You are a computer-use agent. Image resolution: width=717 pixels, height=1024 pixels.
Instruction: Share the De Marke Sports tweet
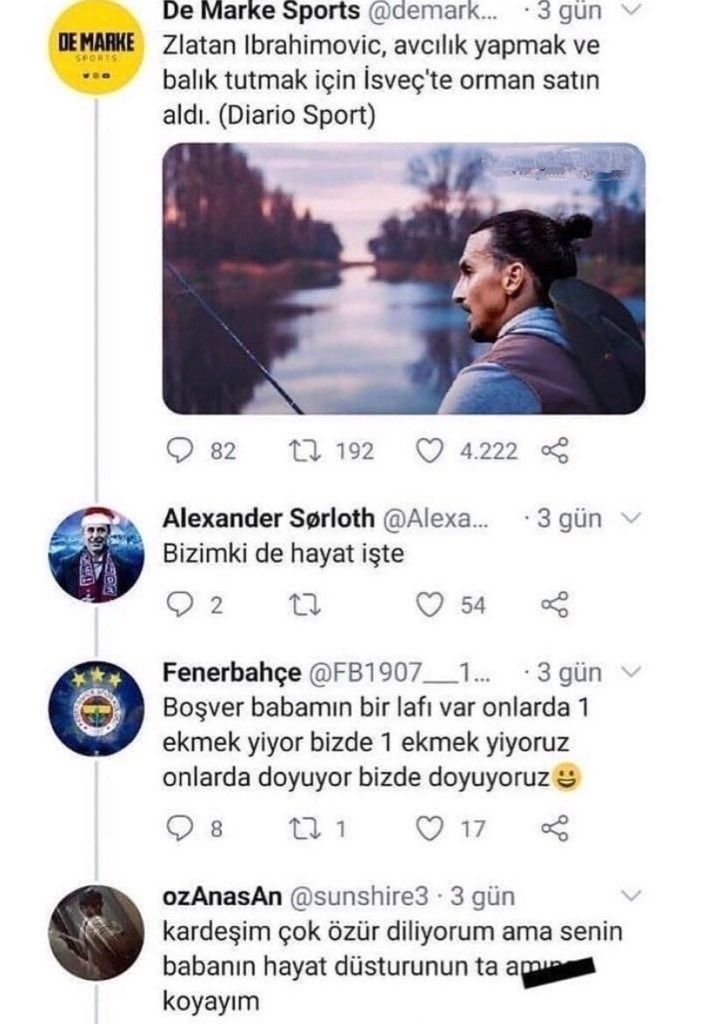point(554,452)
